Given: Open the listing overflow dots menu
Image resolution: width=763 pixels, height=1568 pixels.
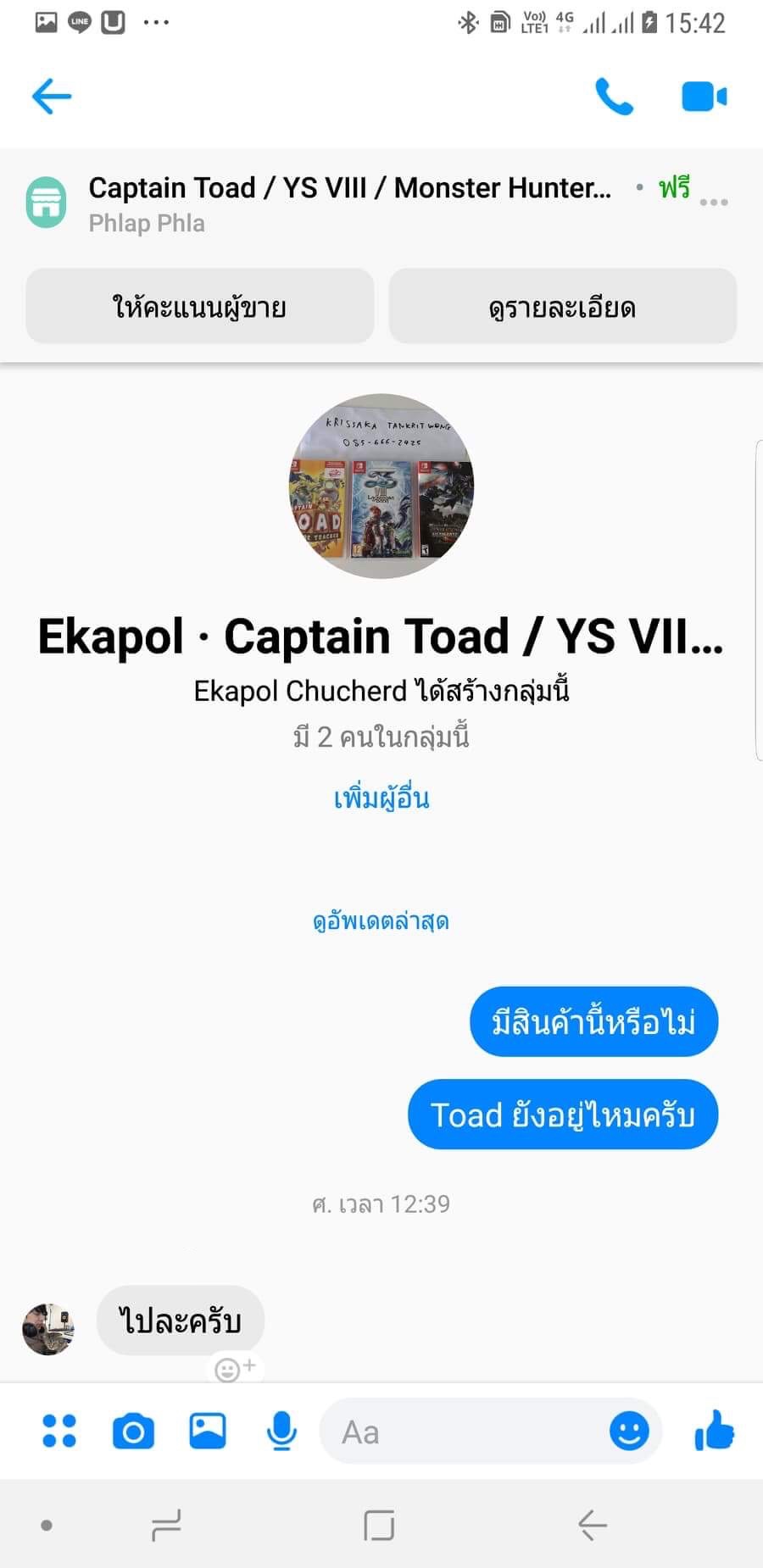Looking at the screenshot, I should click(x=714, y=203).
